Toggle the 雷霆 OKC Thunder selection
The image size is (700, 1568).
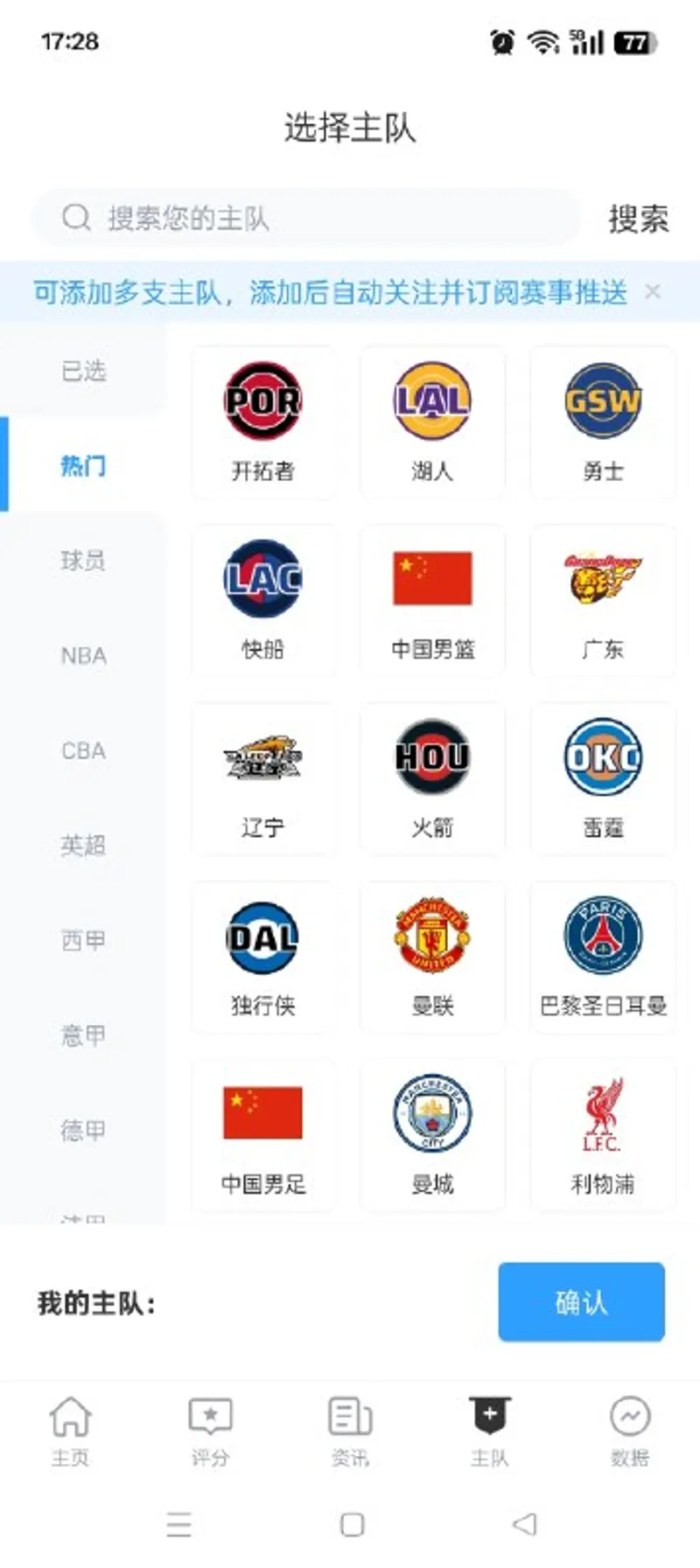pyautogui.click(x=602, y=757)
